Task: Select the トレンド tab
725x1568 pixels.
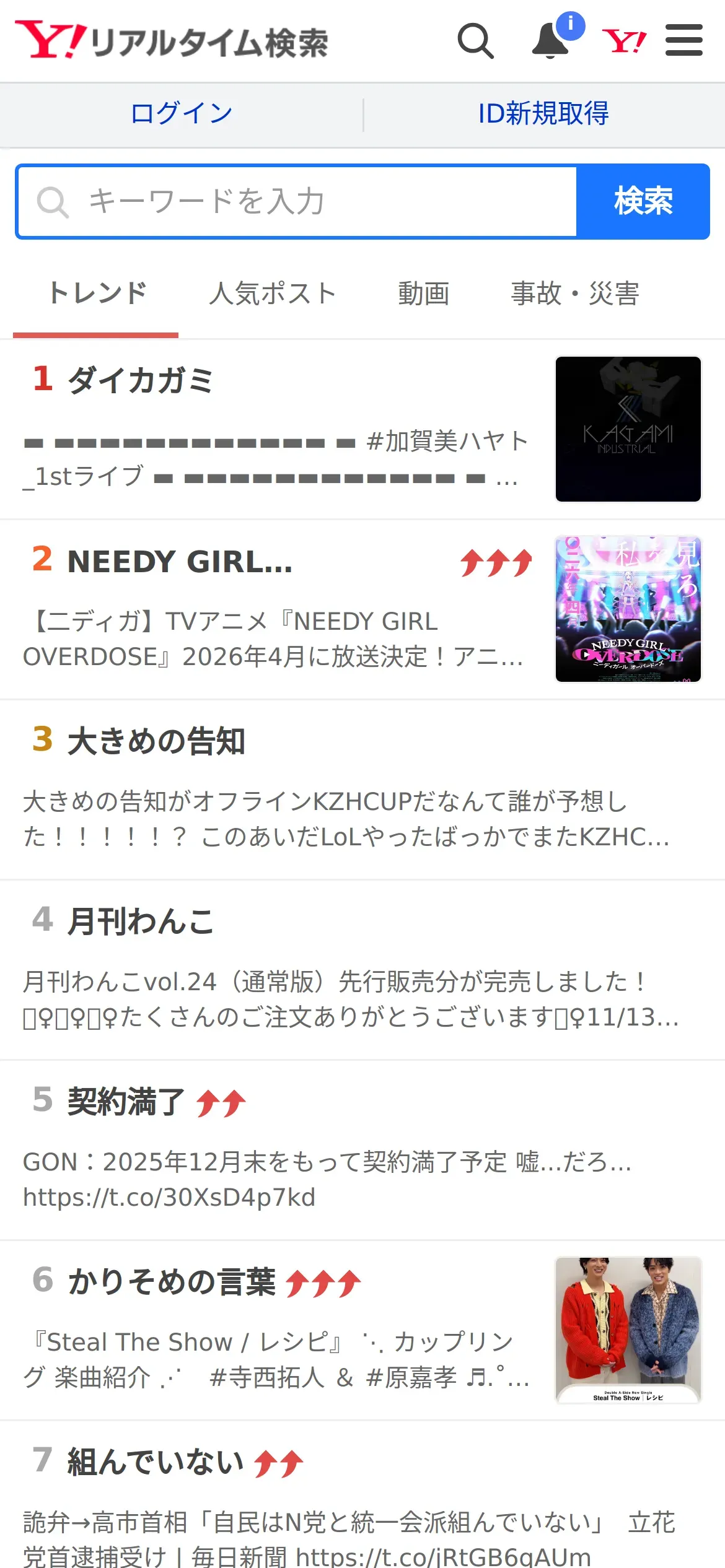Action: [x=97, y=294]
